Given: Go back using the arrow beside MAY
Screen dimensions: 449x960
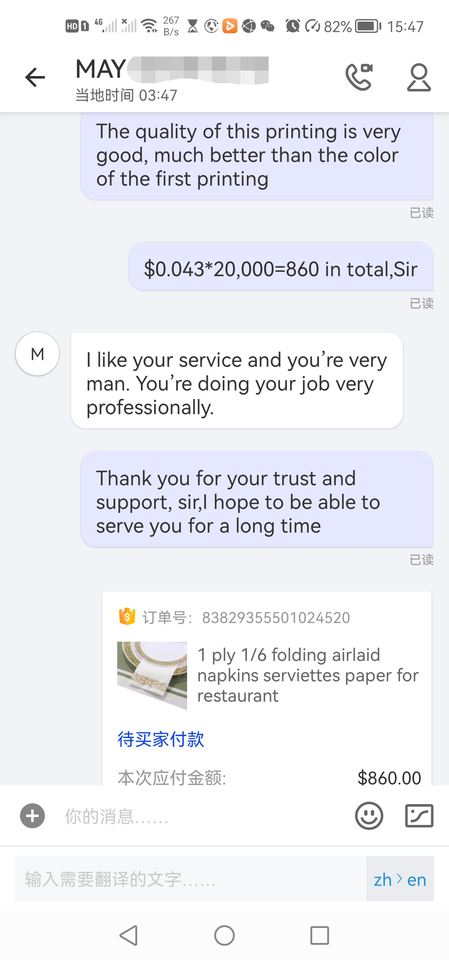Looking at the screenshot, I should 35,77.
